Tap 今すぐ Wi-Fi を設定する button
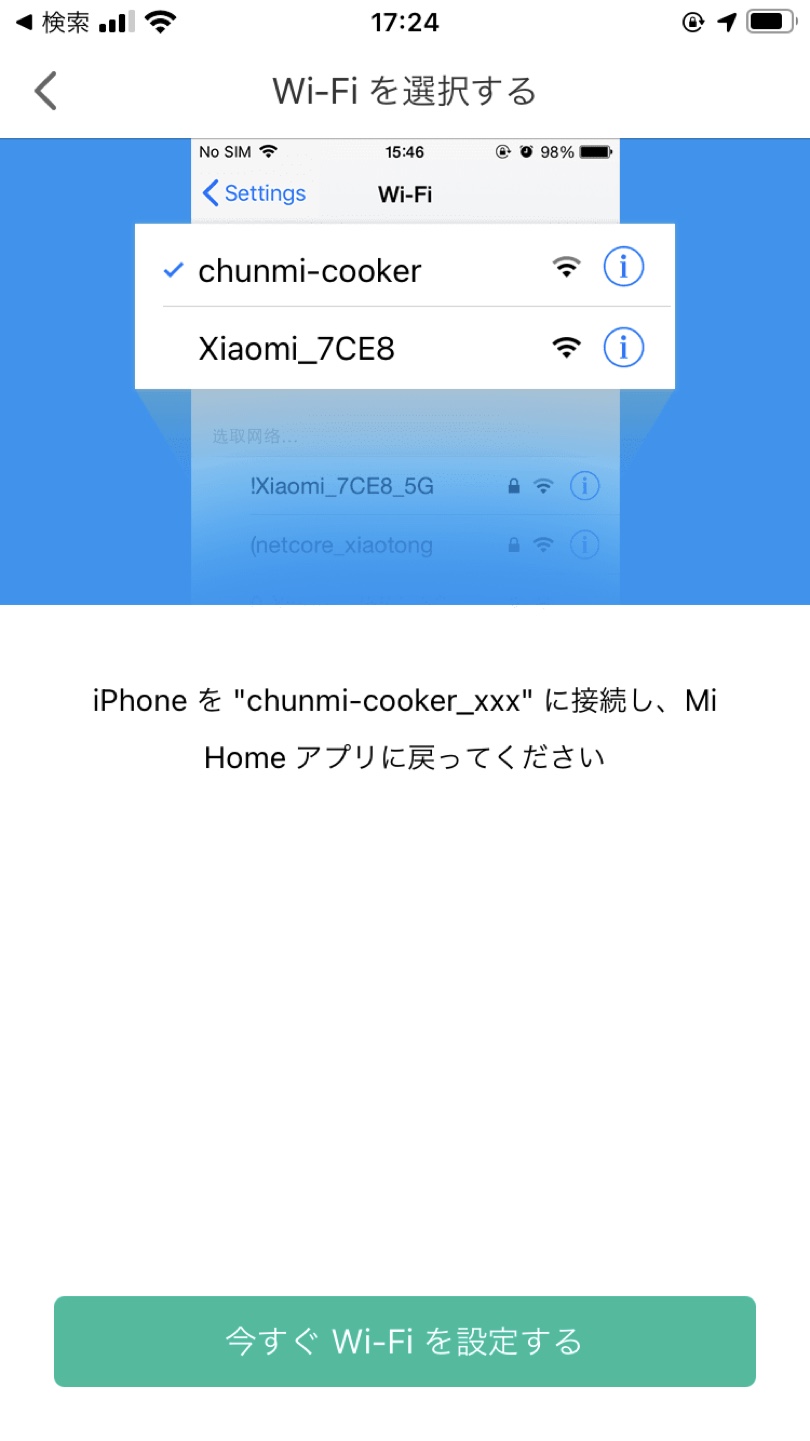Image resolution: width=810 pixels, height=1441 pixels. coord(404,1341)
